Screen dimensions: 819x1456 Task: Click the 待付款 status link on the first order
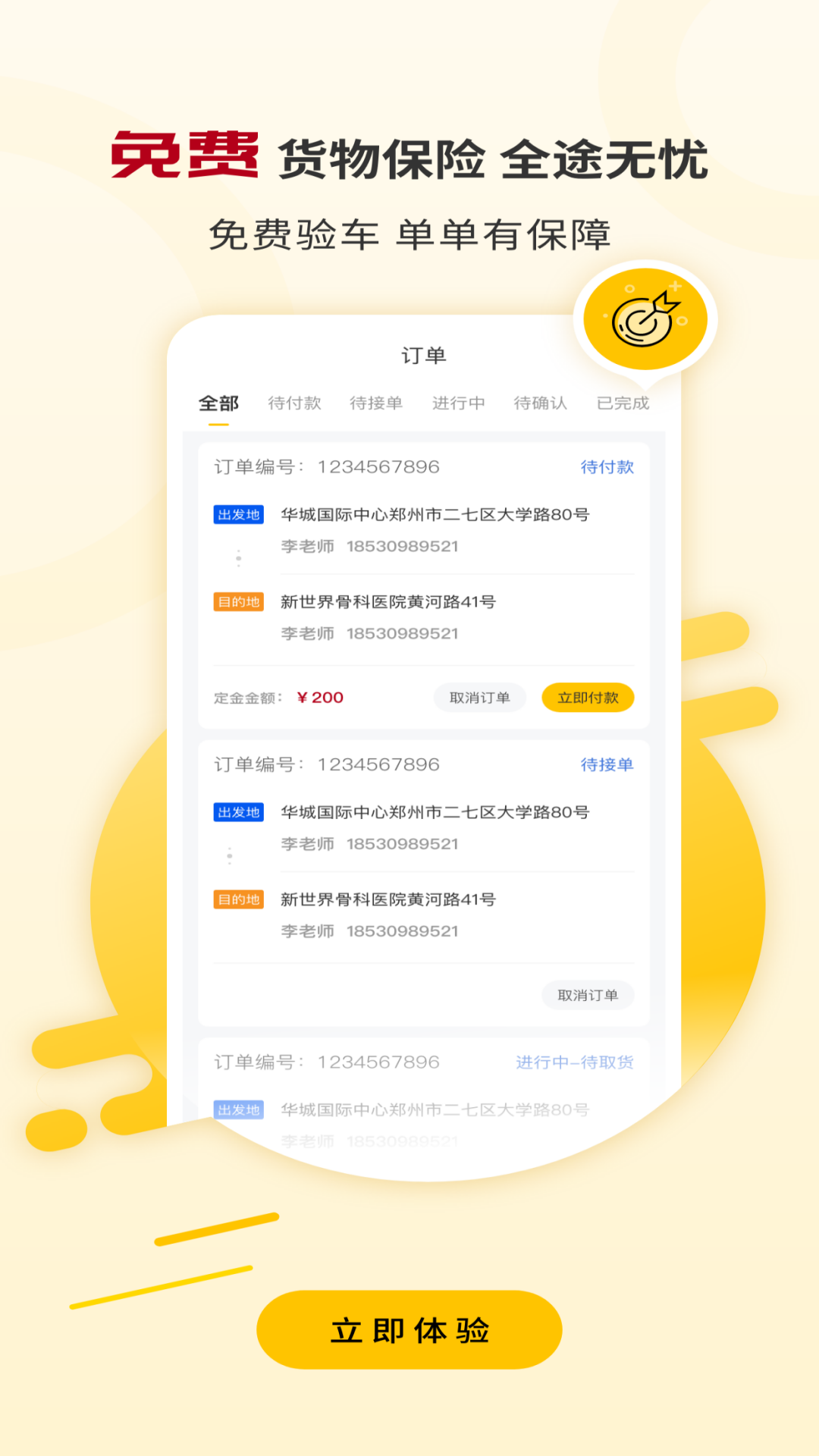(x=606, y=468)
